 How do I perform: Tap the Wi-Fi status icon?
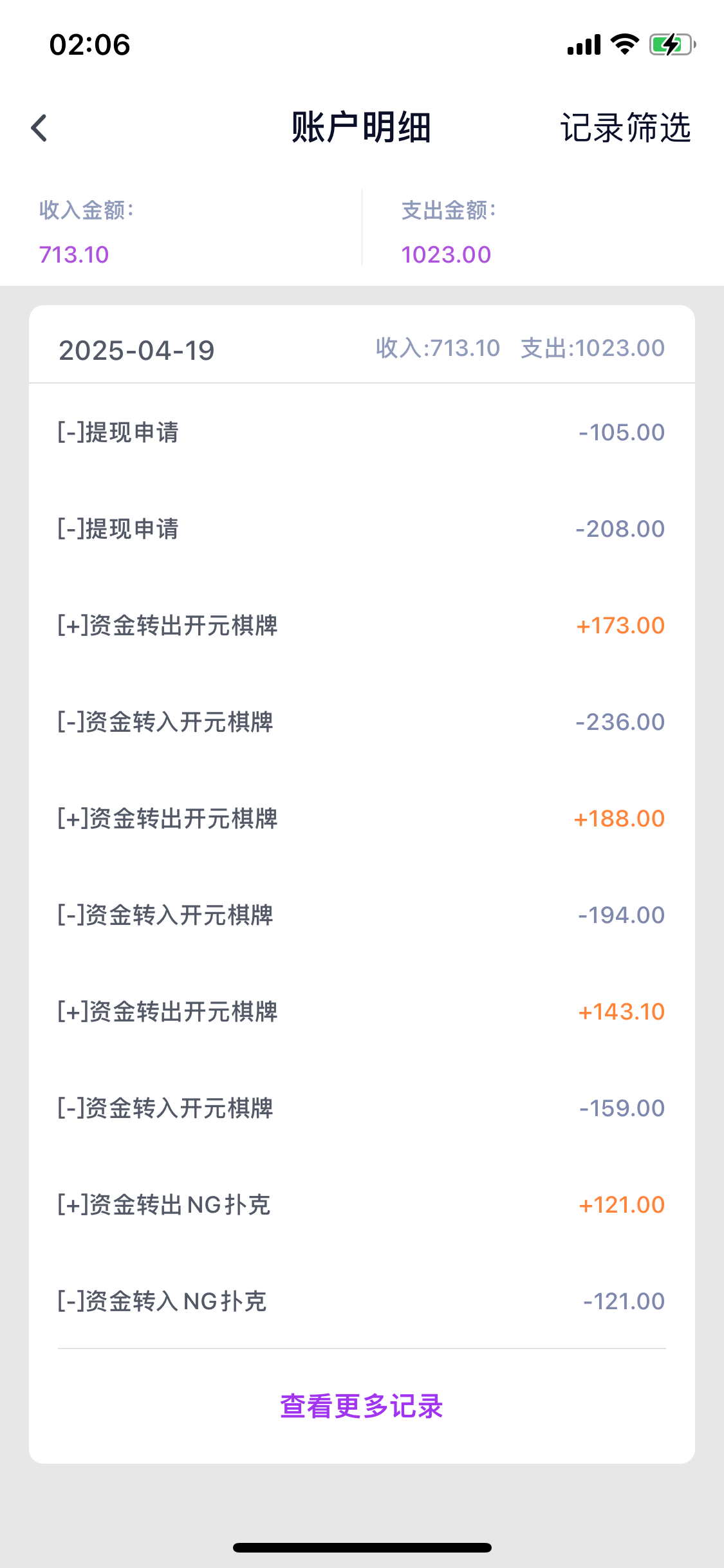622,44
